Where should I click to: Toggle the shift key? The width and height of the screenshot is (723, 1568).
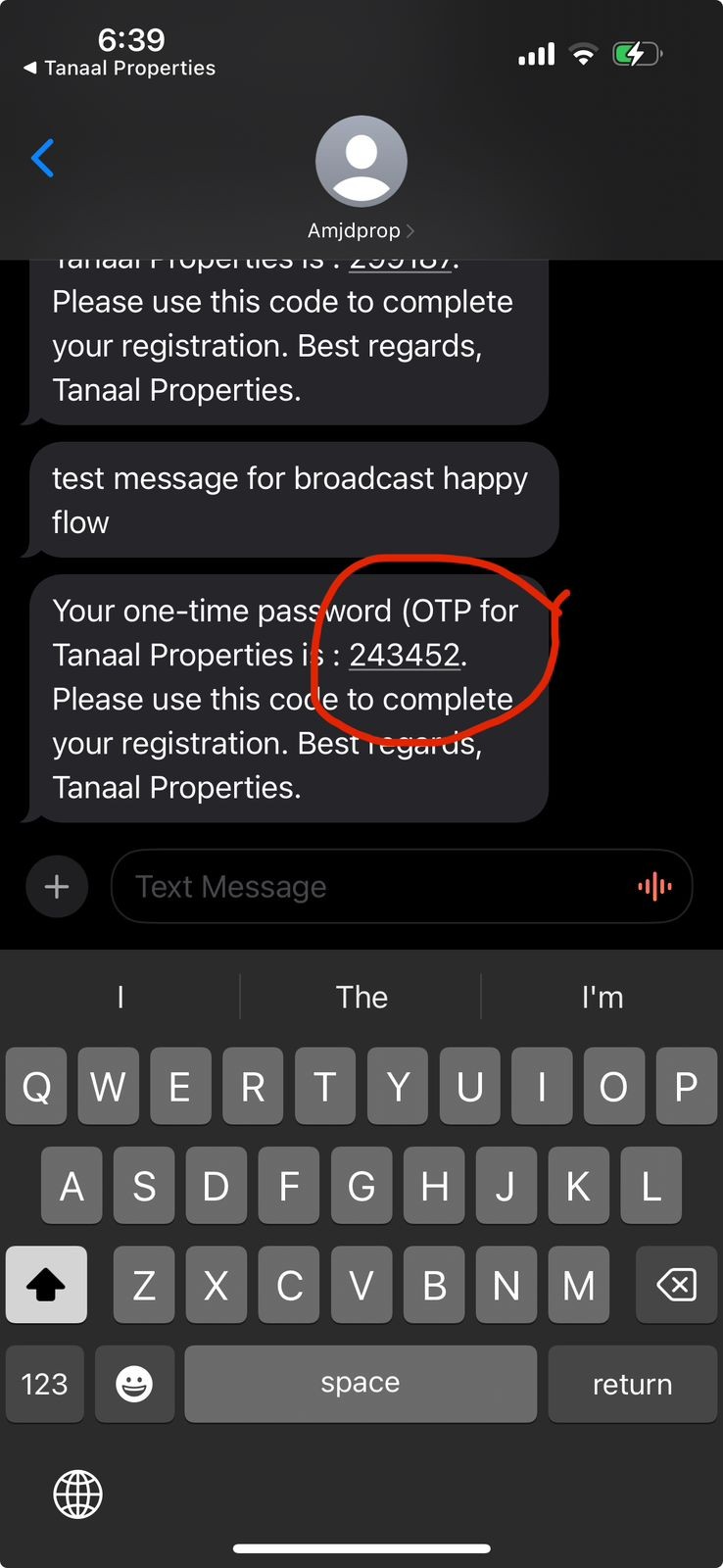[x=46, y=1285]
